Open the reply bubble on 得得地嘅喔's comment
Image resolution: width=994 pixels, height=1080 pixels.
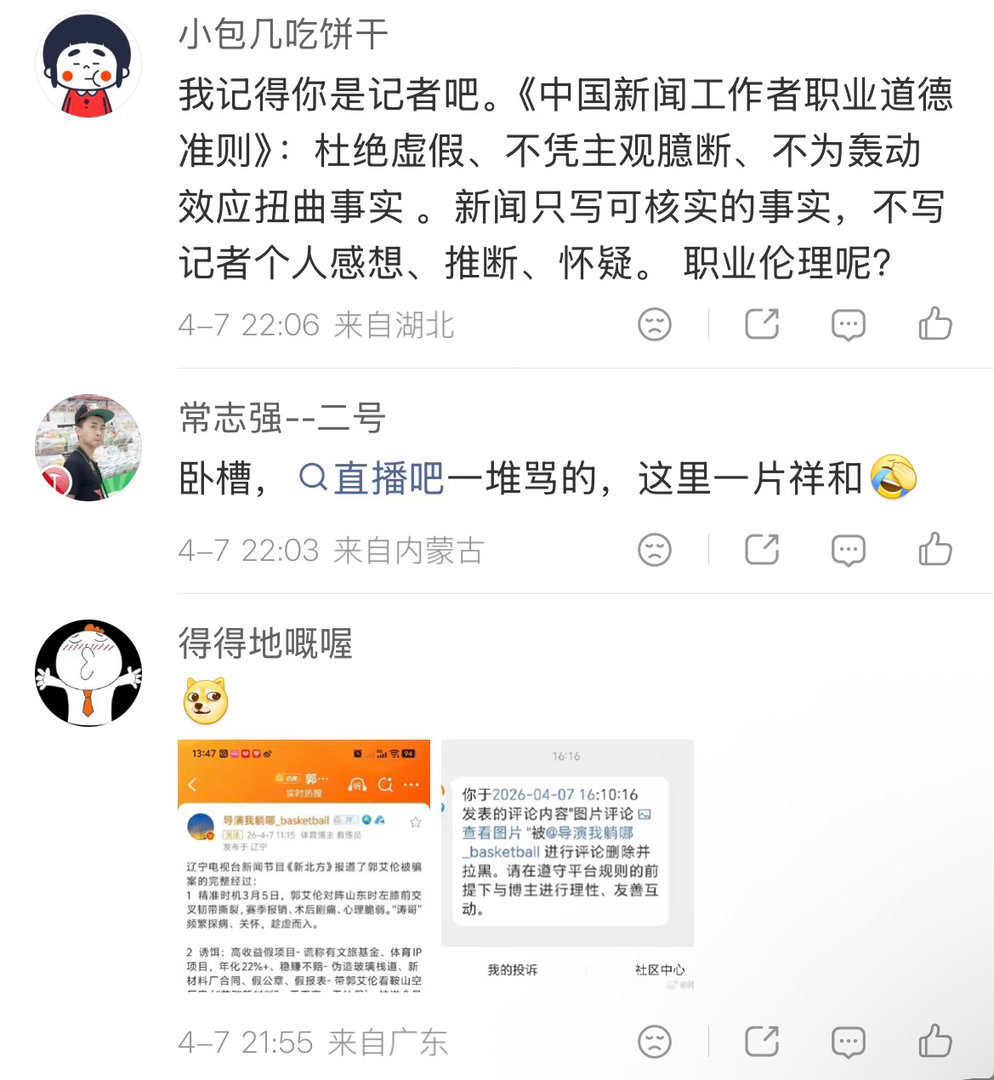pos(849,1041)
